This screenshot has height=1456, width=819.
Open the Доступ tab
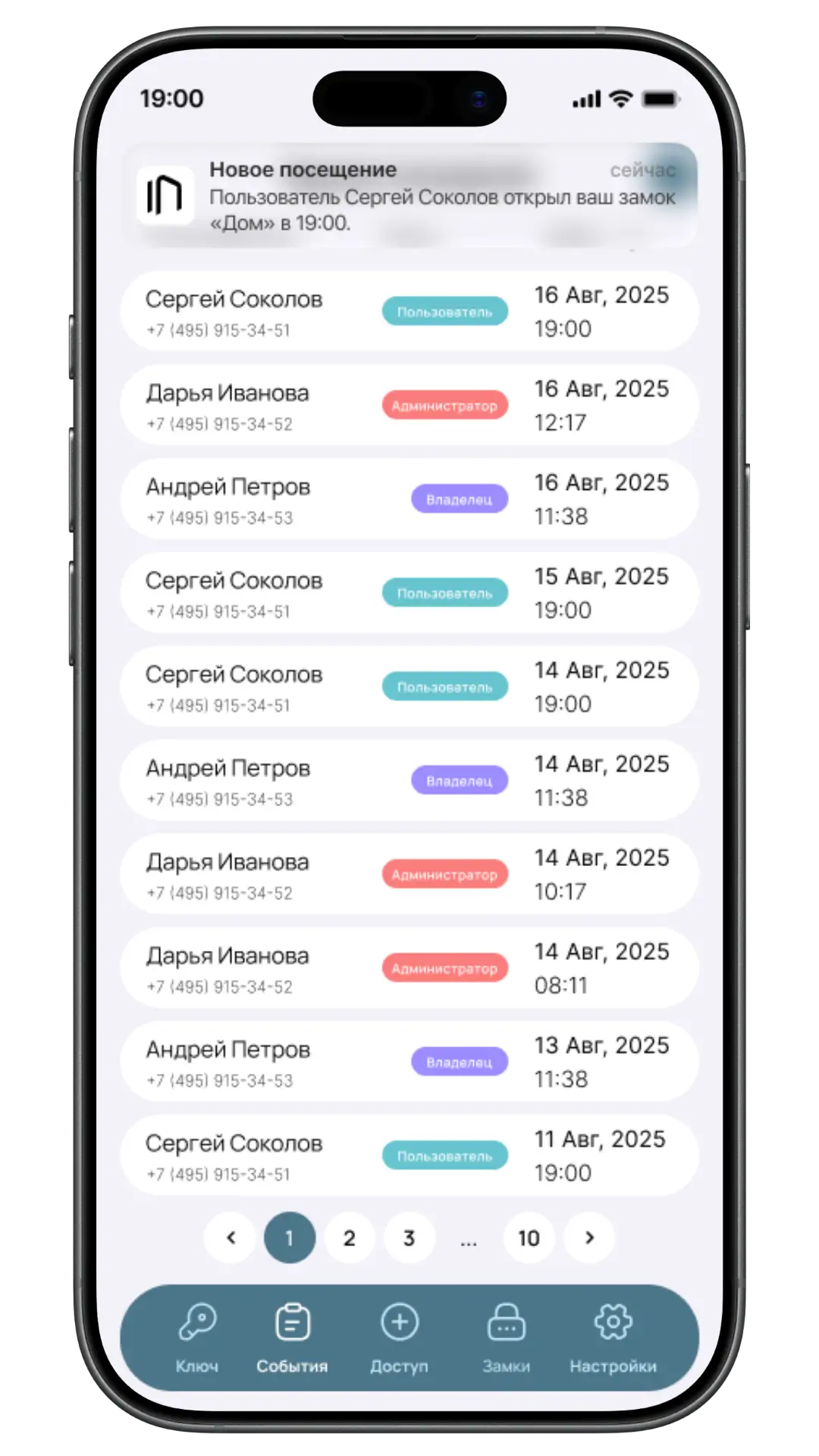pos(400,1338)
